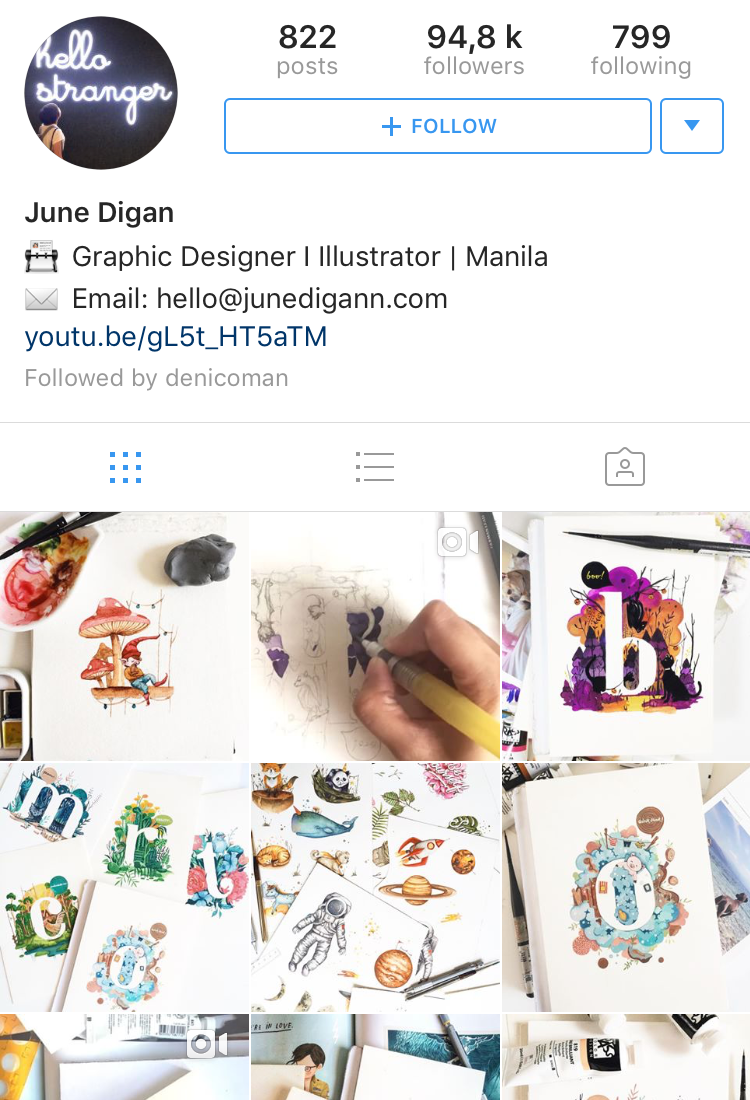
Task: Play the hand sketching video post
Action: point(375,636)
